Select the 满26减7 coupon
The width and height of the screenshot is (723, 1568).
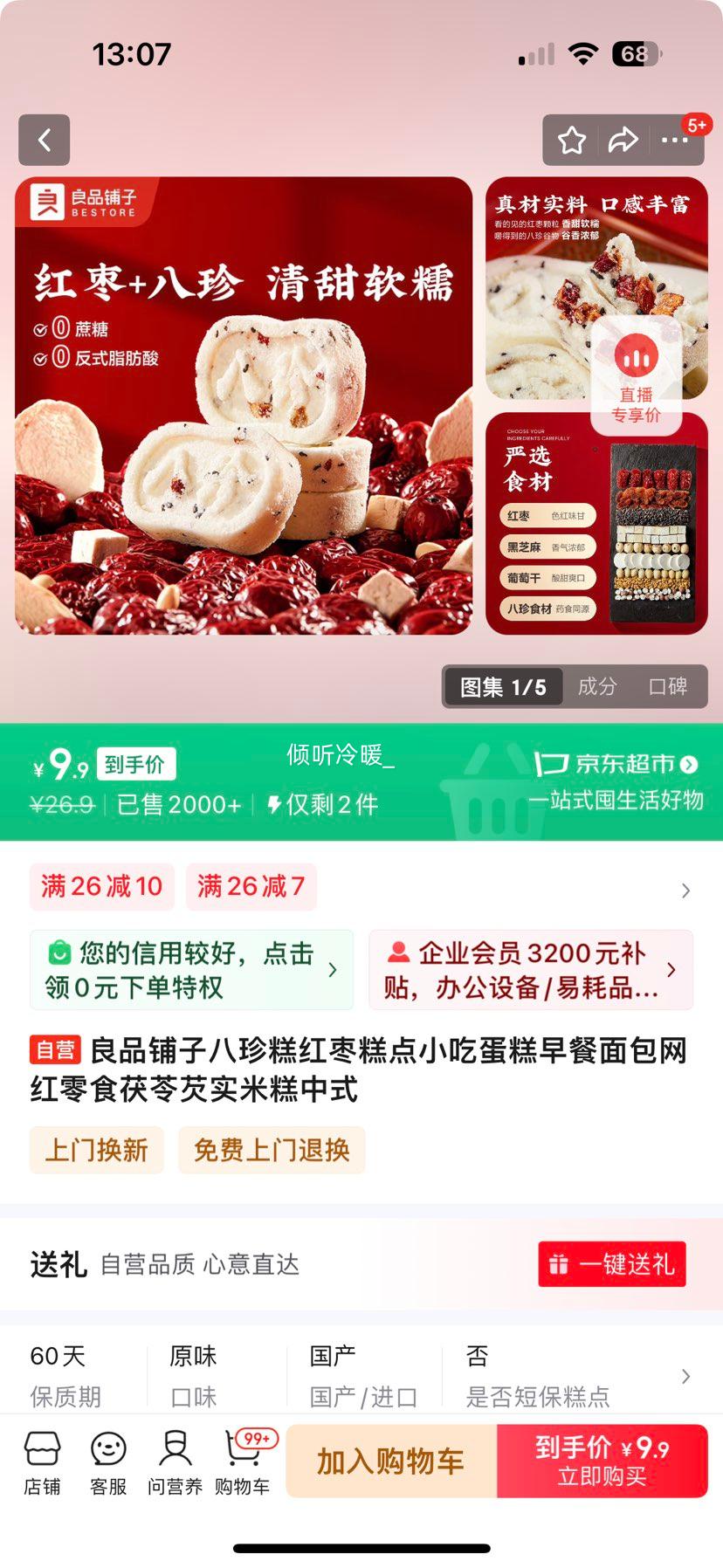[251, 886]
